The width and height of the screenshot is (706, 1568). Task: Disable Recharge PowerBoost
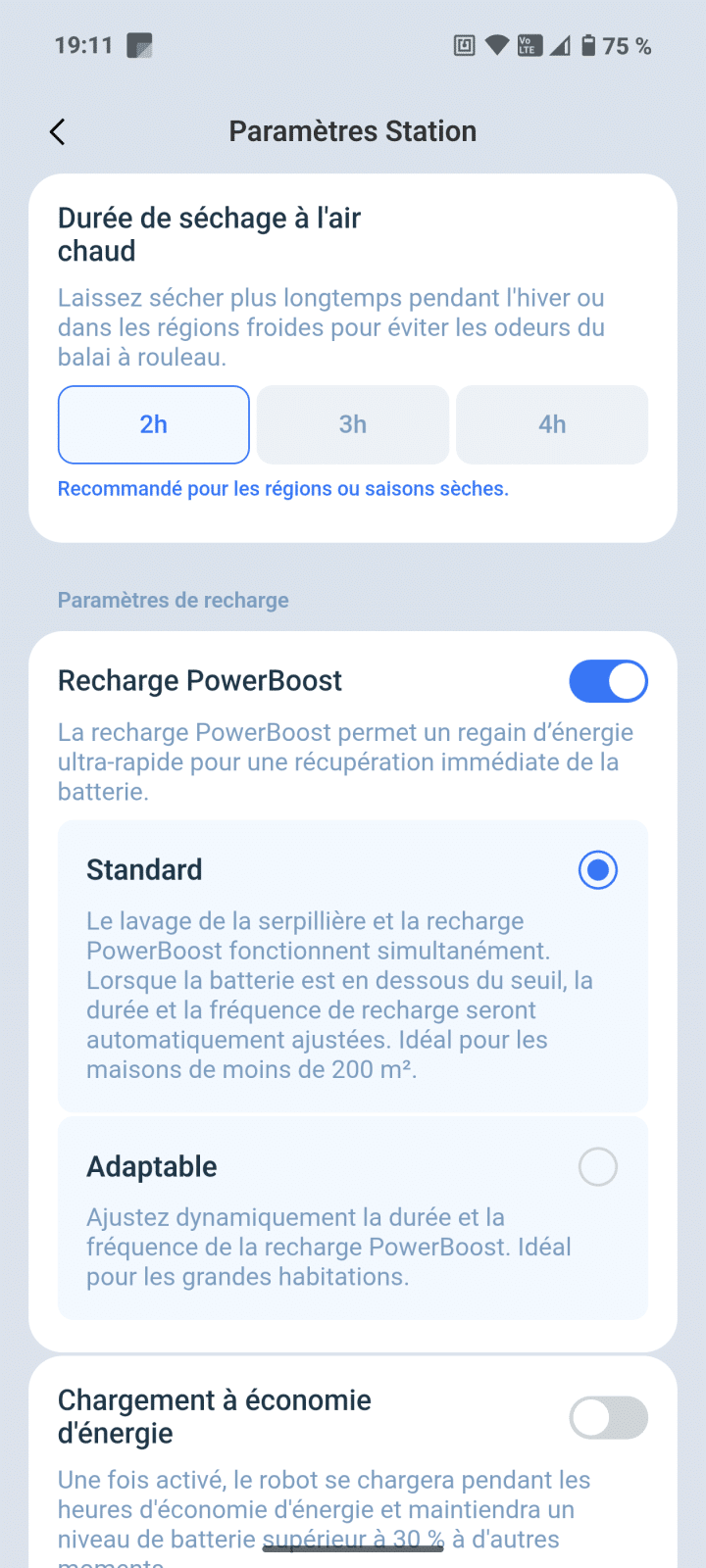tap(608, 680)
